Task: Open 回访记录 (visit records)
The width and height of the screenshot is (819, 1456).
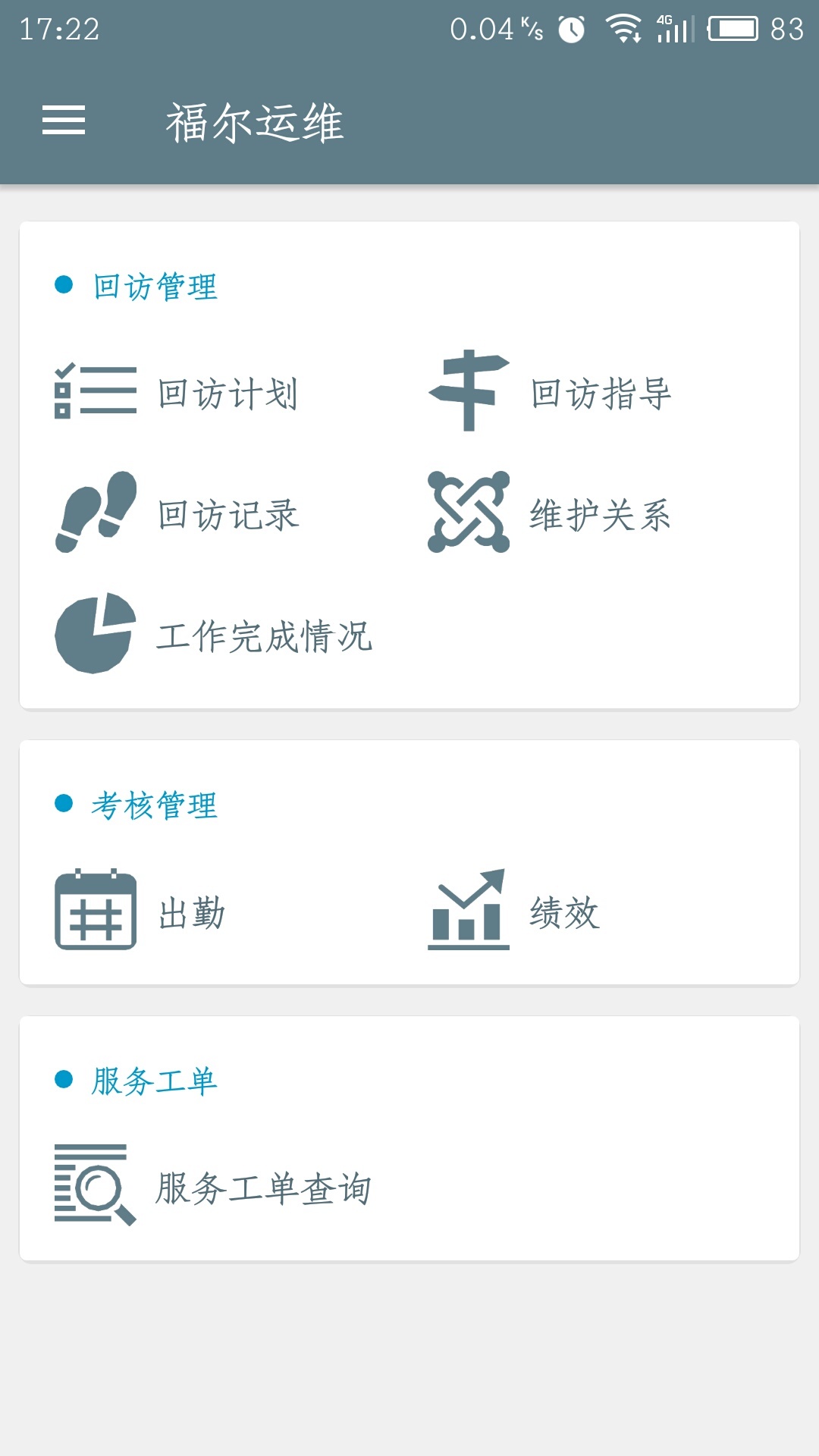Action: coord(177,513)
